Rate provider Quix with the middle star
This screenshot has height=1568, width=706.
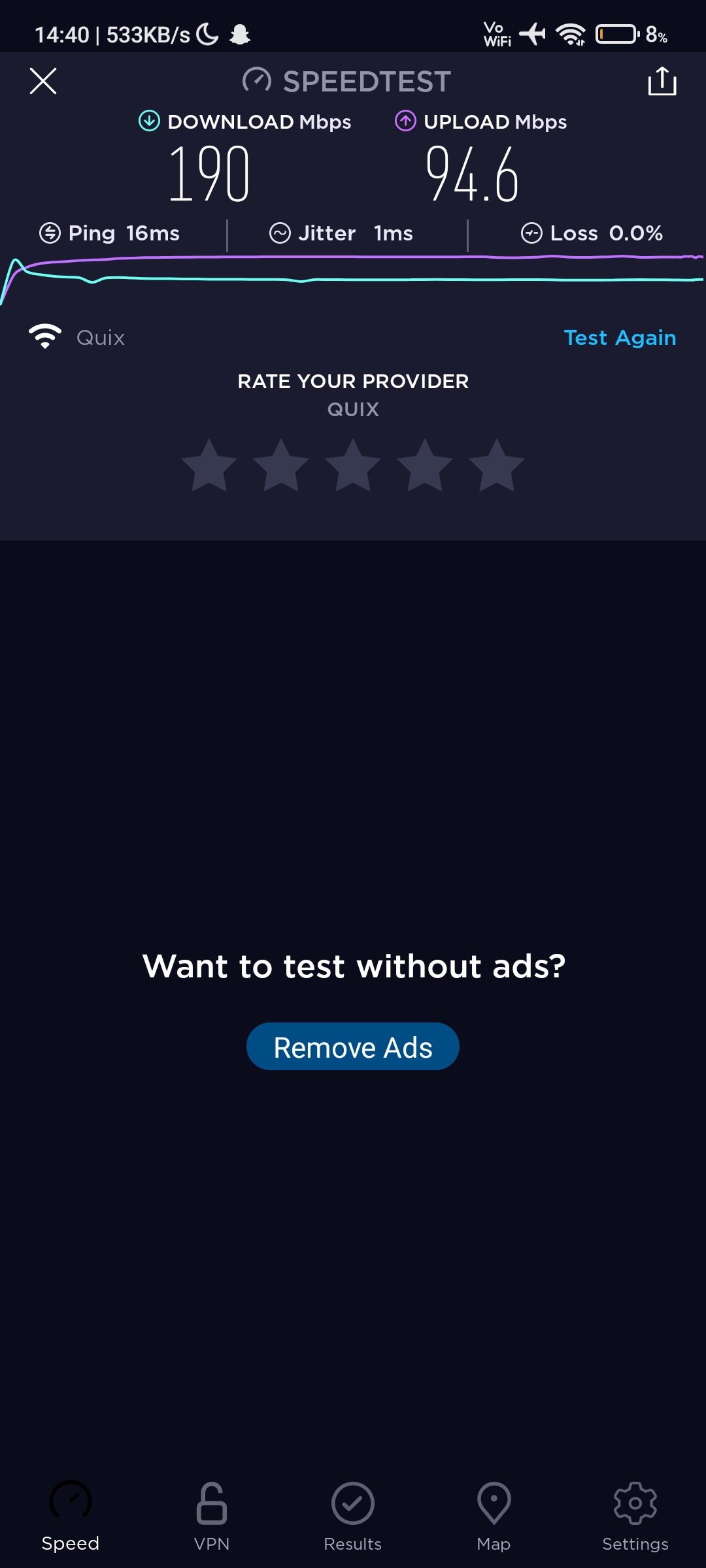pyautogui.click(x=352, y=465)
